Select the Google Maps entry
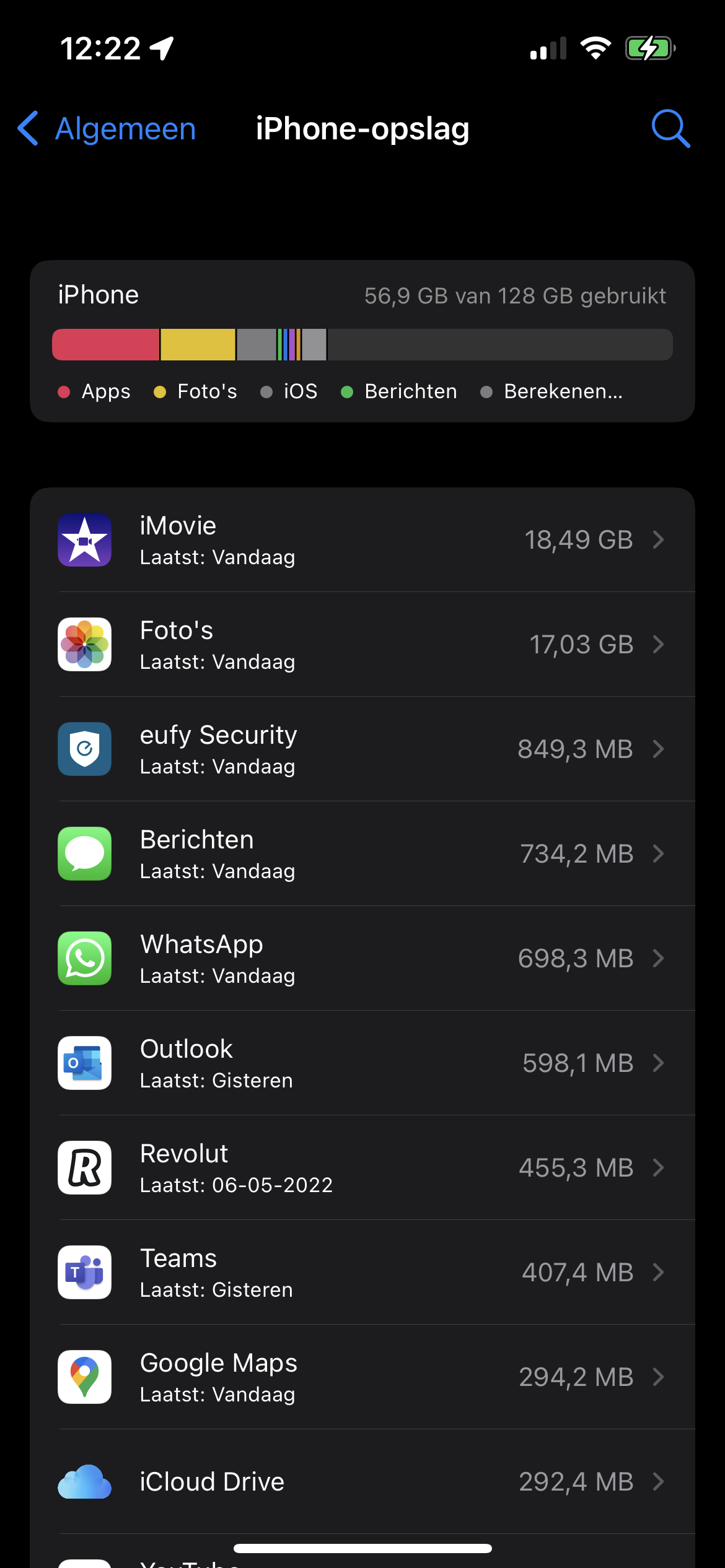 coord(362,1377)
